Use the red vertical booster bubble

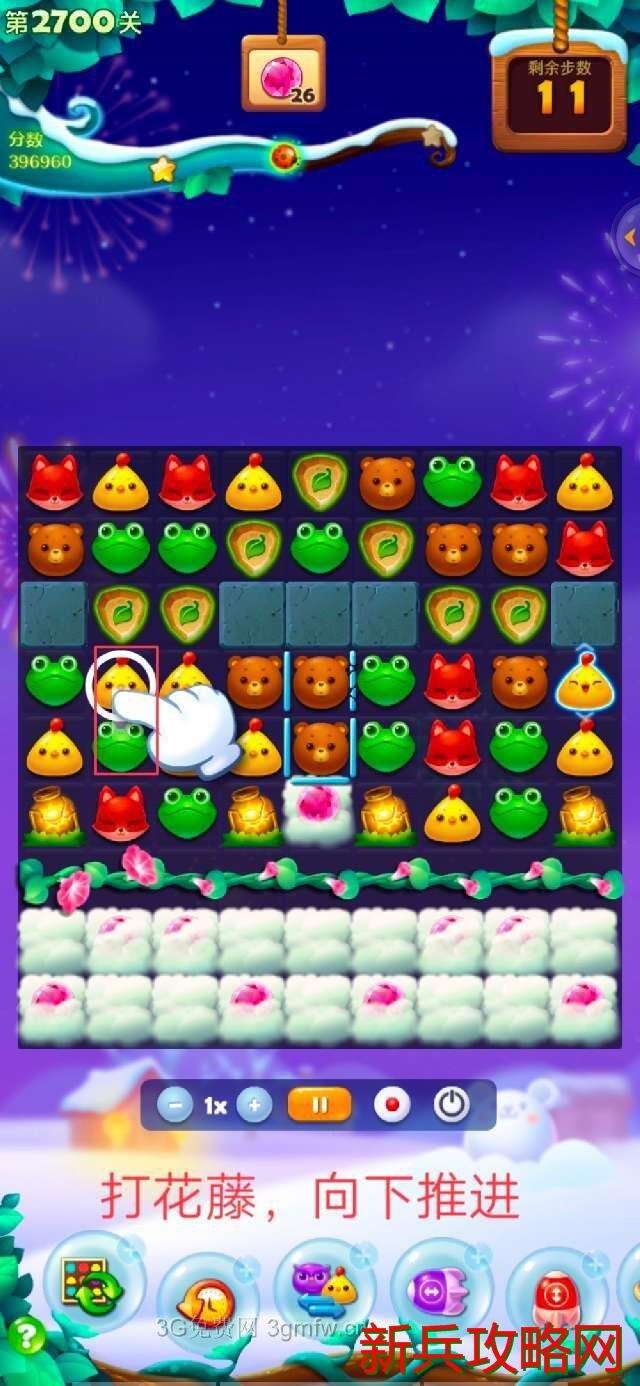(x=556, y=1295)
